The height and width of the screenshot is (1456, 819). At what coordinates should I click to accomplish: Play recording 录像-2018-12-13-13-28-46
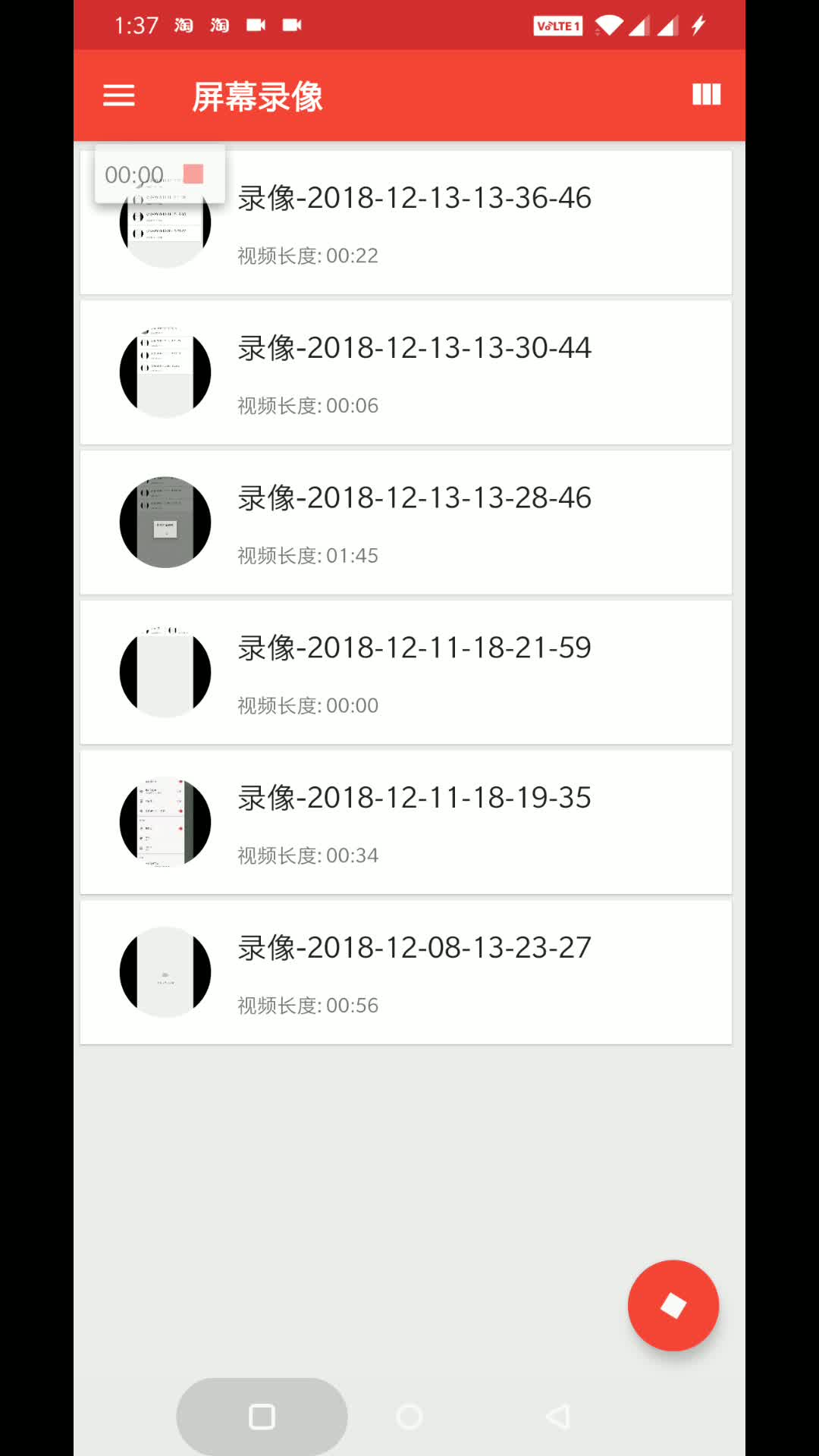click(x=406, y=522)
